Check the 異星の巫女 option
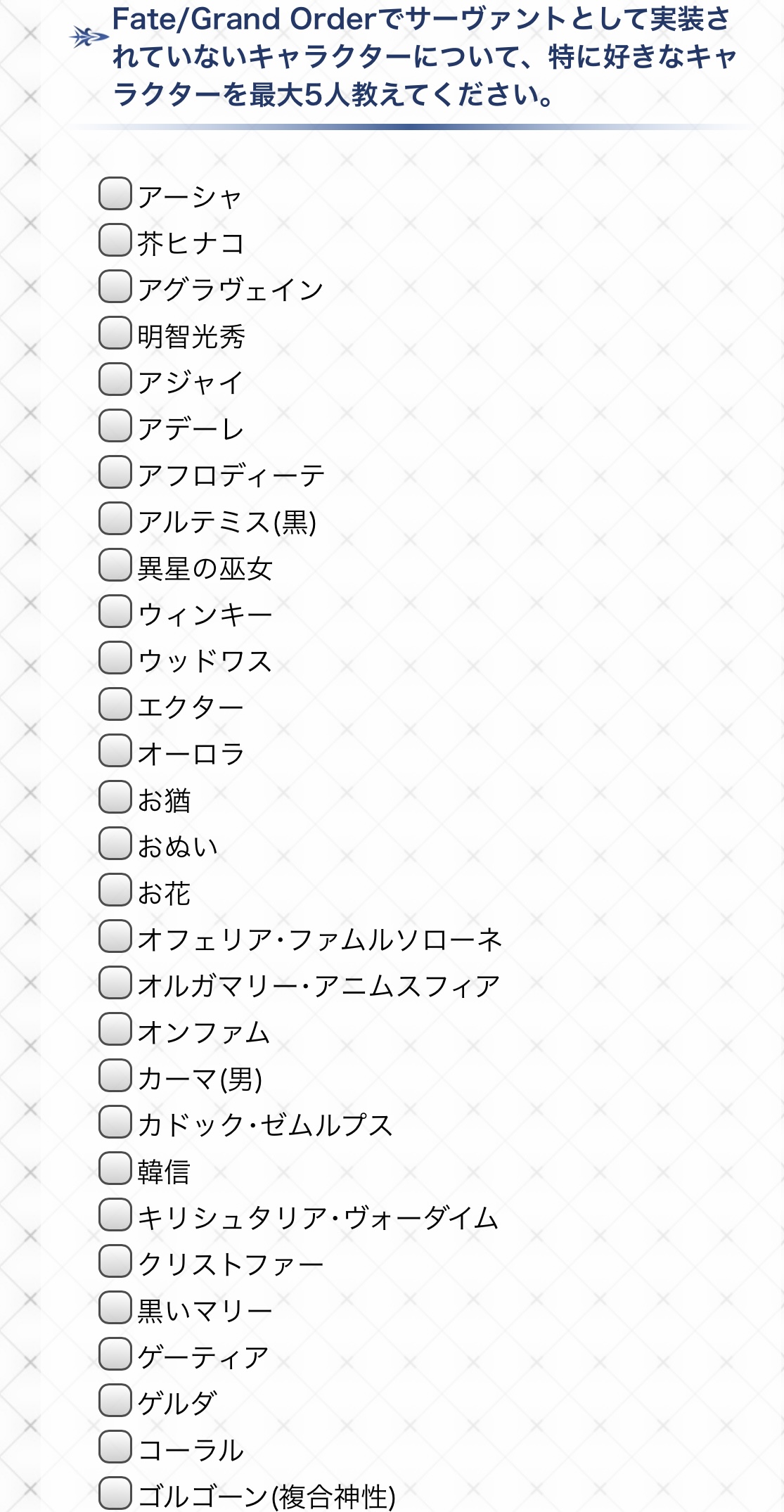 tap(115, 565)
